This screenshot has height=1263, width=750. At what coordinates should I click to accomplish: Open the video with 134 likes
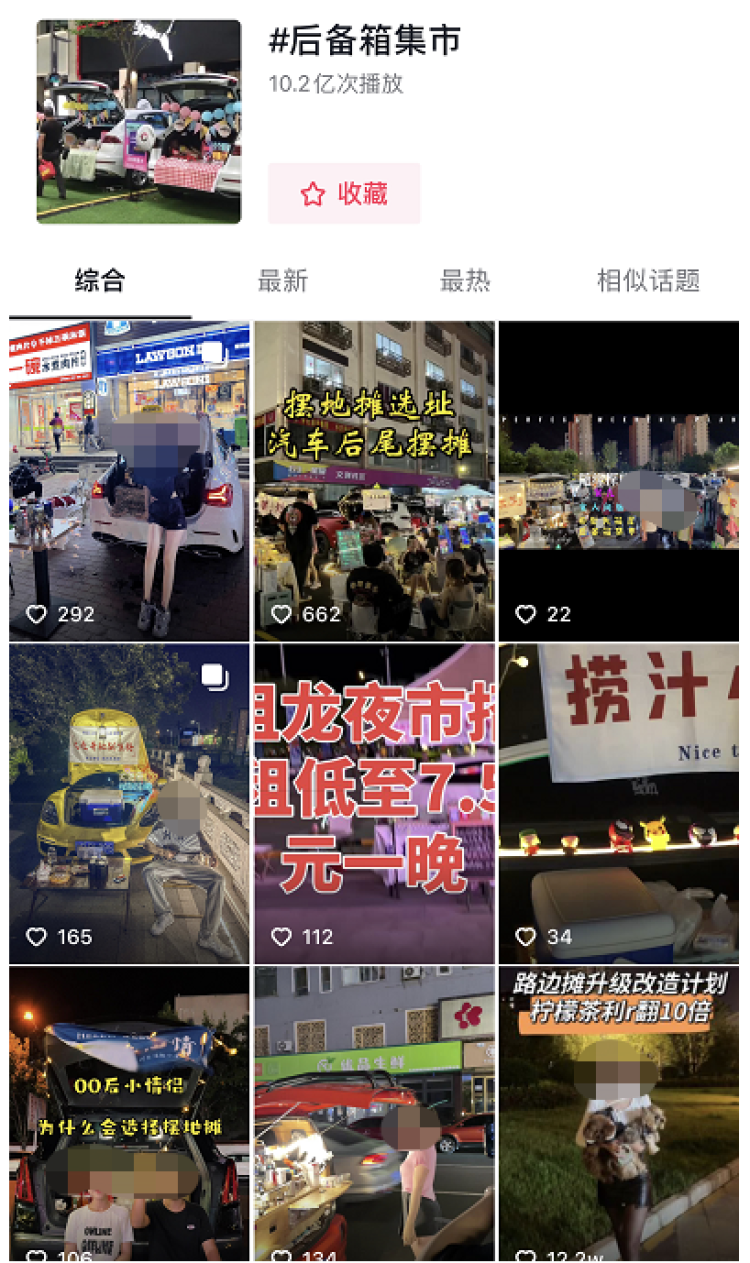click(x=374, y=1114)
